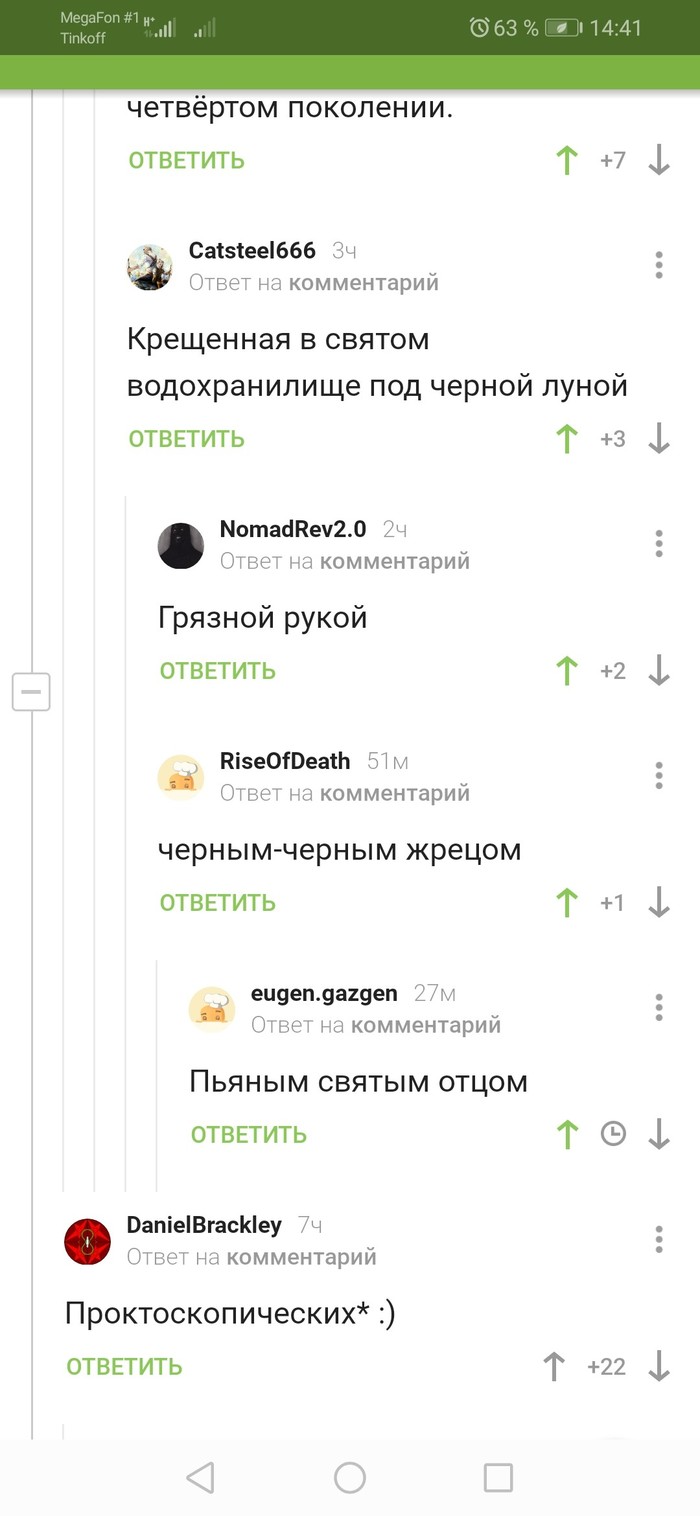
Task: Reply to eugen.gazgen's comment
Action: point(248,1135)
